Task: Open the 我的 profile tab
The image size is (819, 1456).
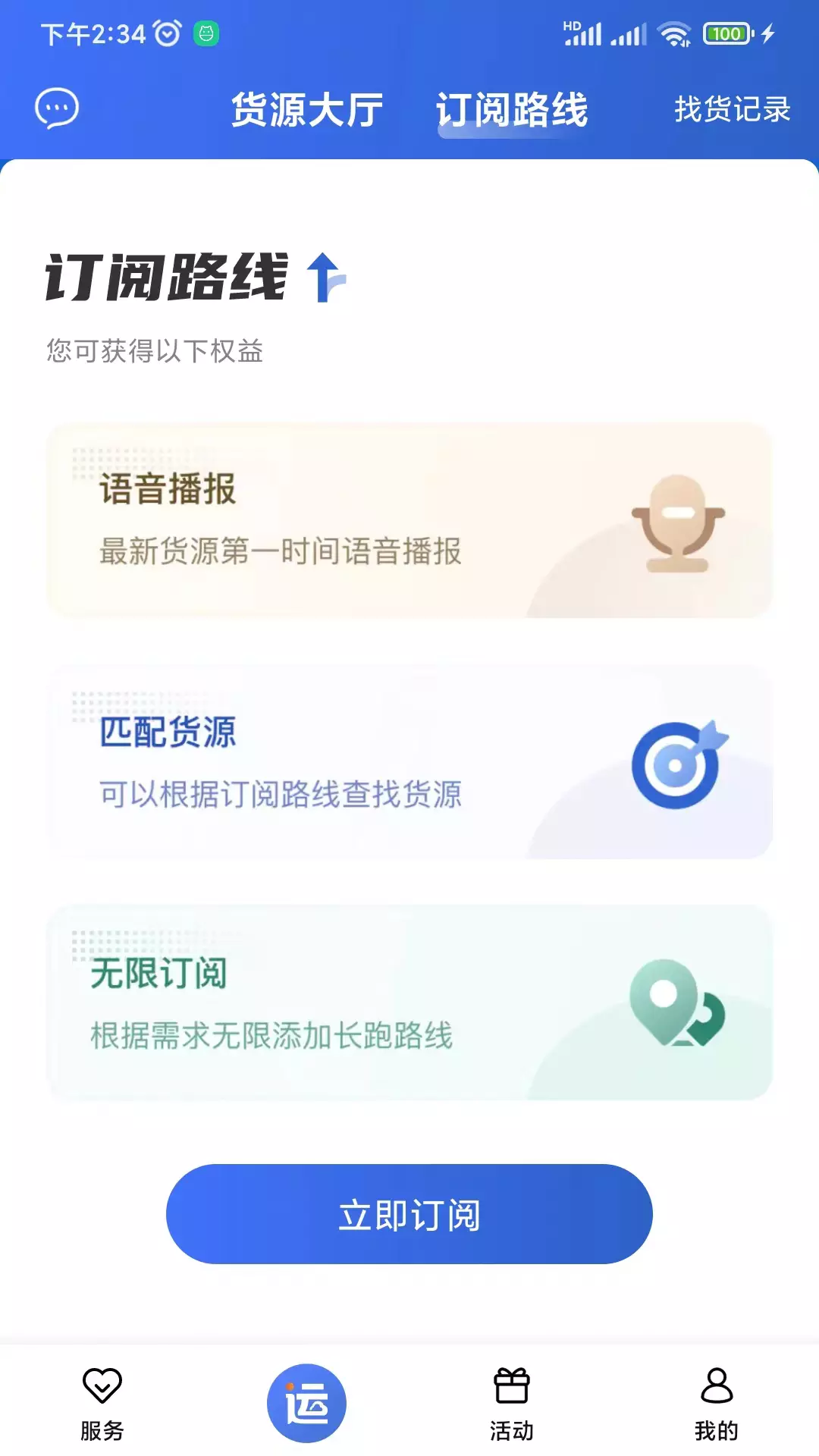Action: (x=717, y=1404)
